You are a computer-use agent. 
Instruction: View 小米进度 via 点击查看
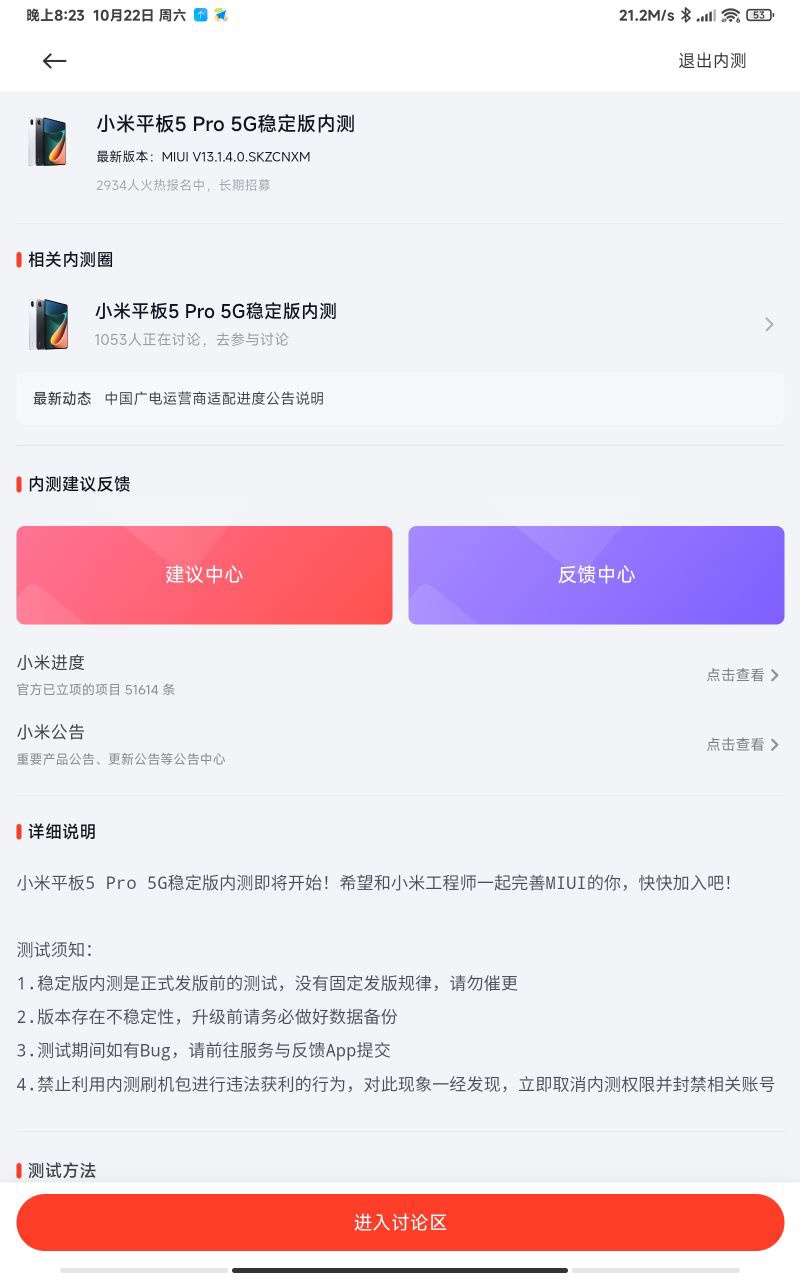point(742,675)
